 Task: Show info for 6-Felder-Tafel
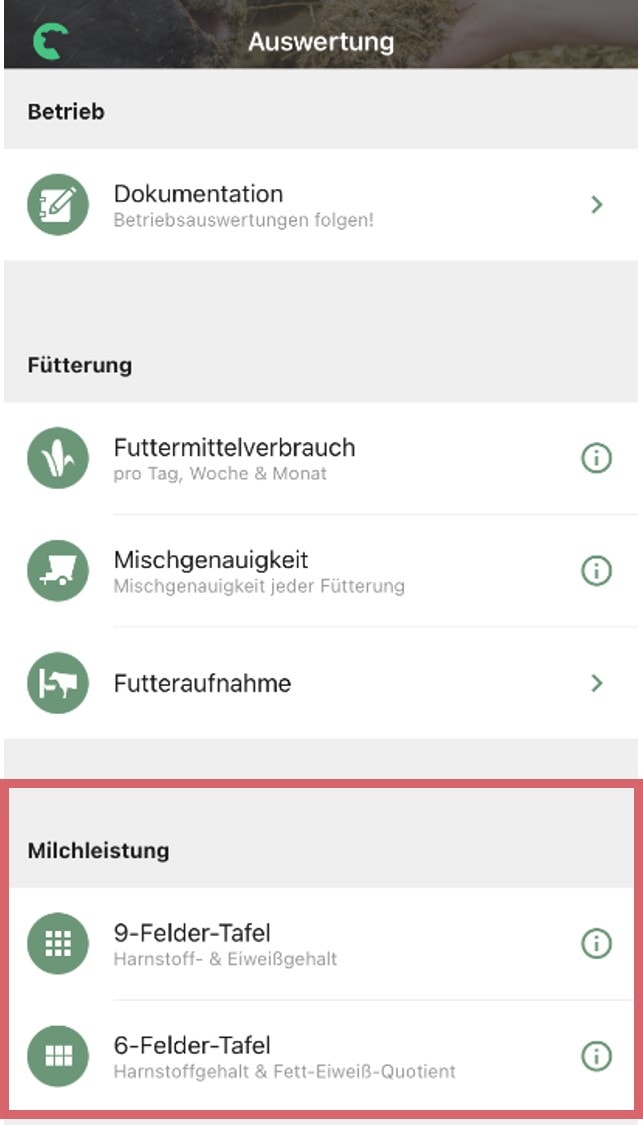click(596, 1056)
